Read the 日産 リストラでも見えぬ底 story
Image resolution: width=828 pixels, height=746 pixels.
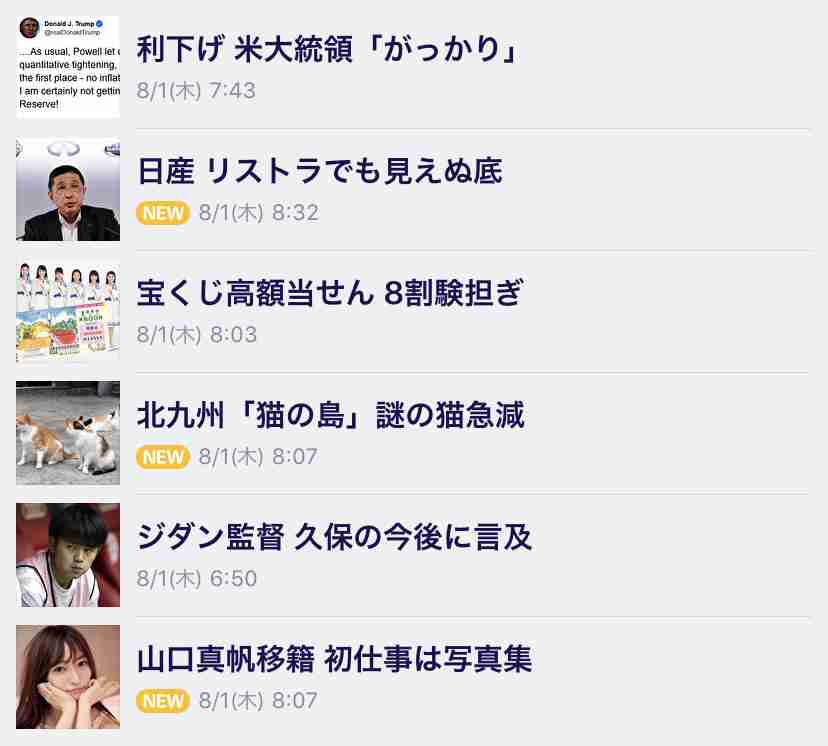click(x=319, y=171)
